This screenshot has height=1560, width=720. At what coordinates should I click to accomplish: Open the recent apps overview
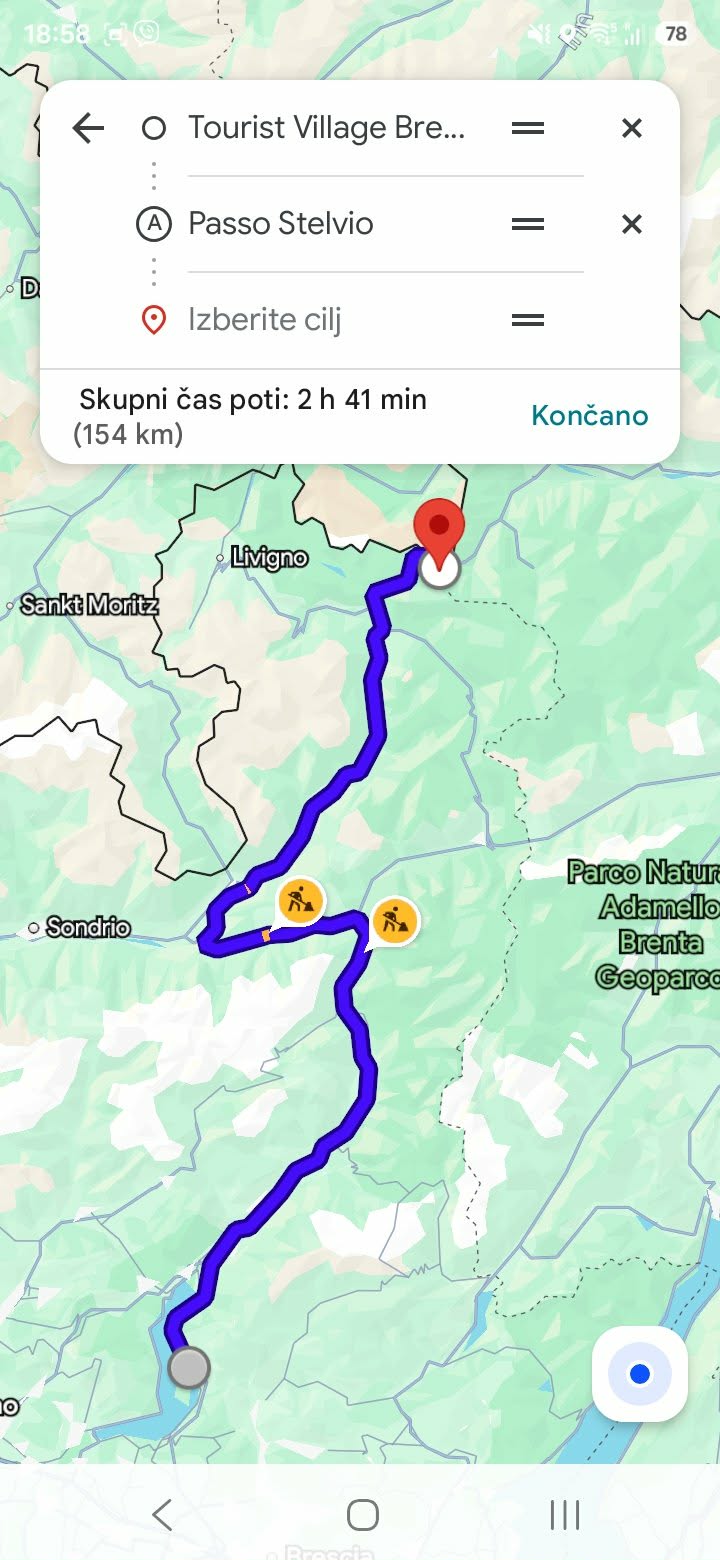pyautogui.click(x=565, y=1515)
